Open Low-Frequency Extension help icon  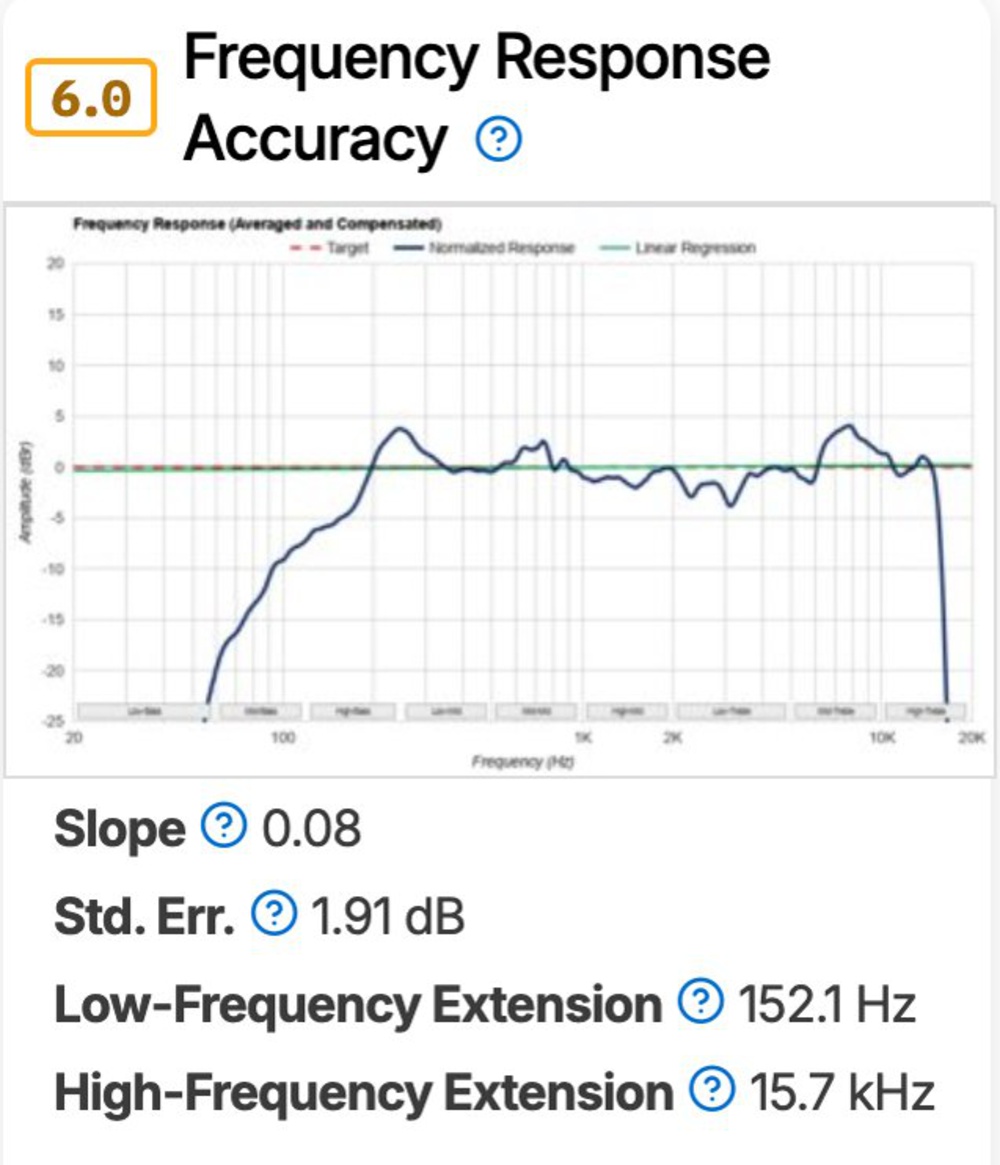[x=700, y=1001]
